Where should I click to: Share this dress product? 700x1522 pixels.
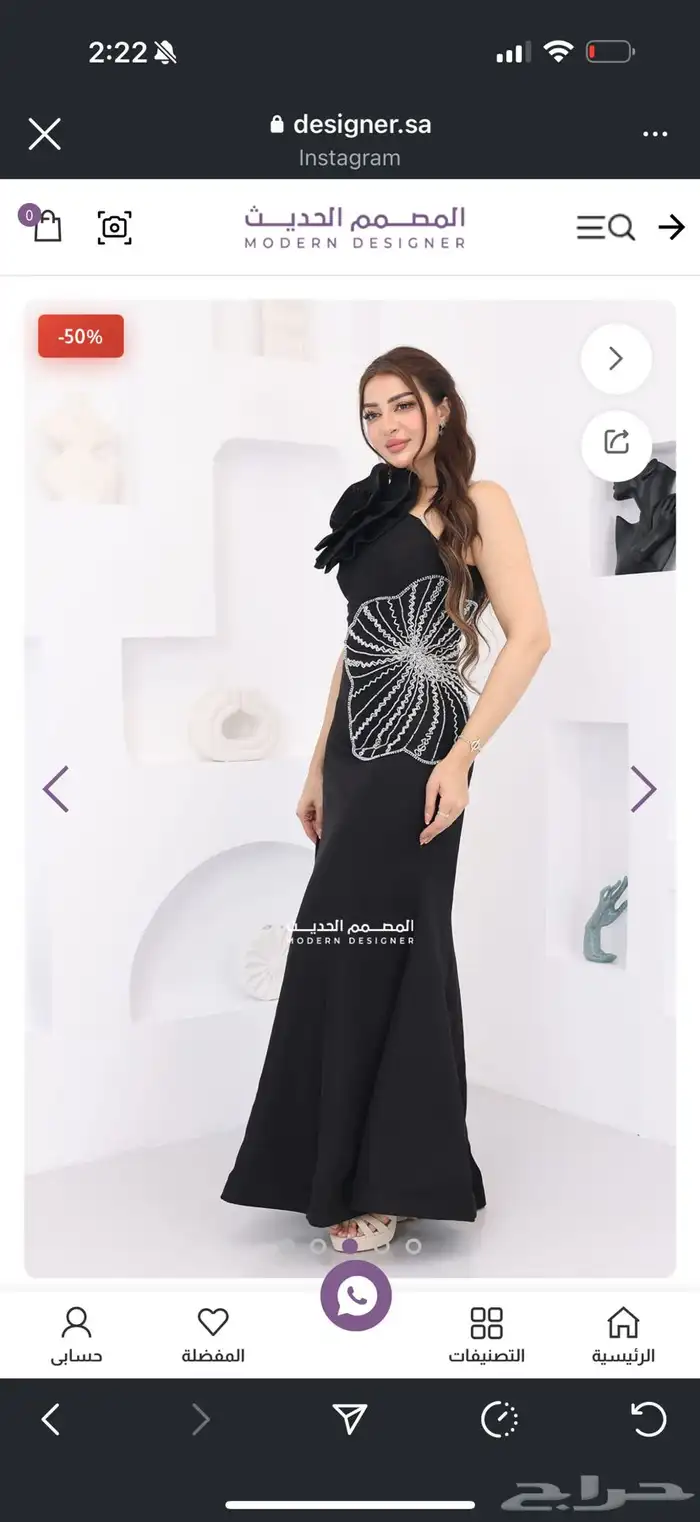(x=616, y=441)
